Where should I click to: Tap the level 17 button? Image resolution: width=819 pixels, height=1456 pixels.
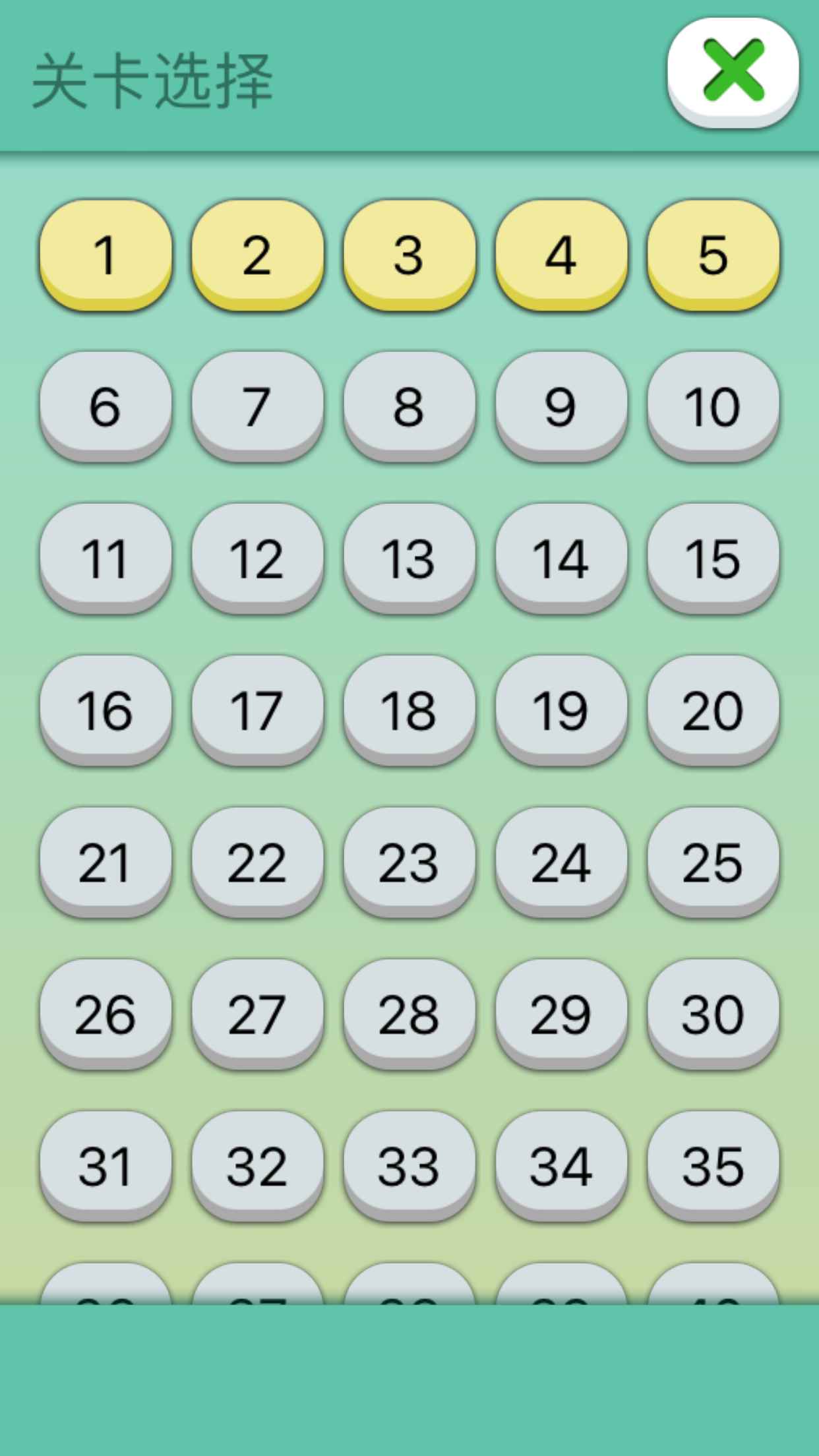257,710
